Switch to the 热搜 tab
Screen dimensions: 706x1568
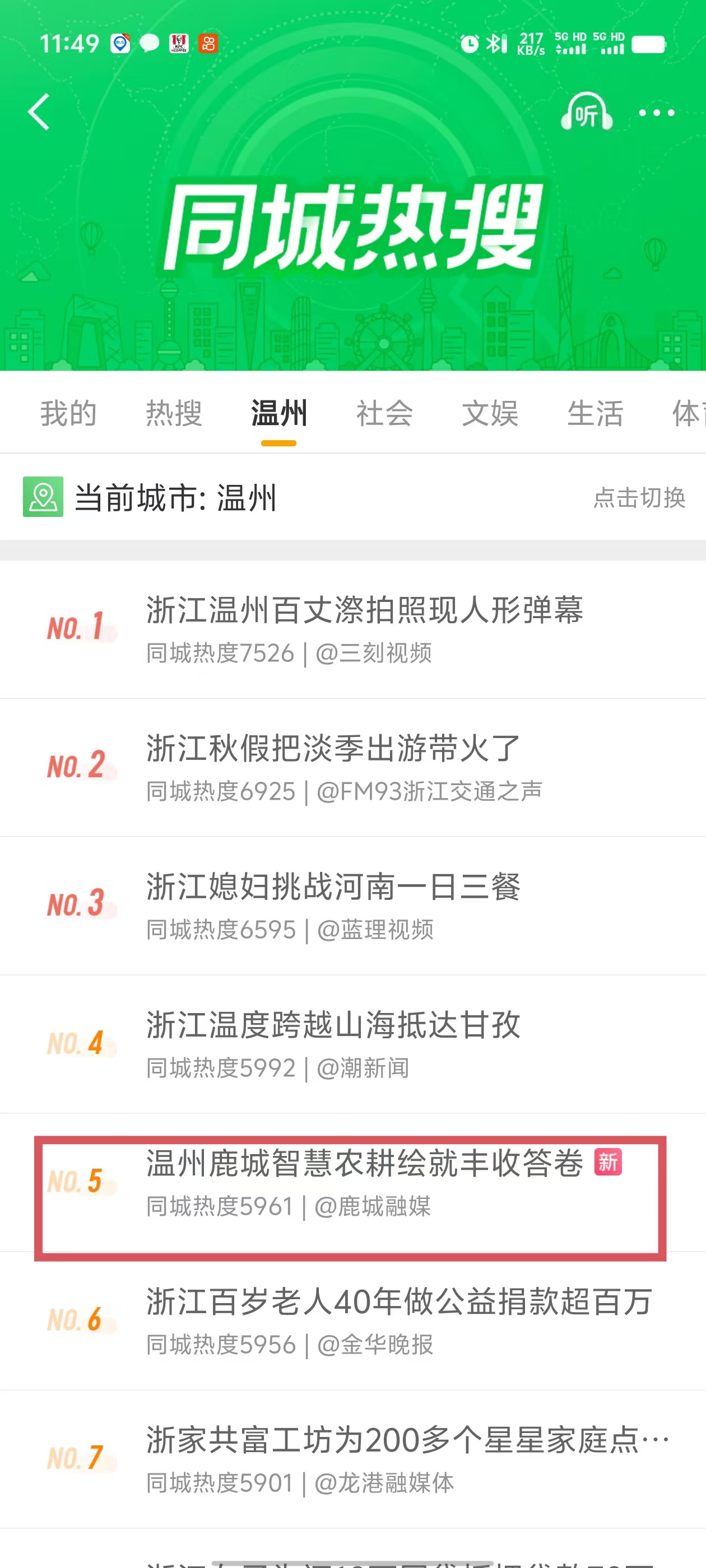(174, 413)
